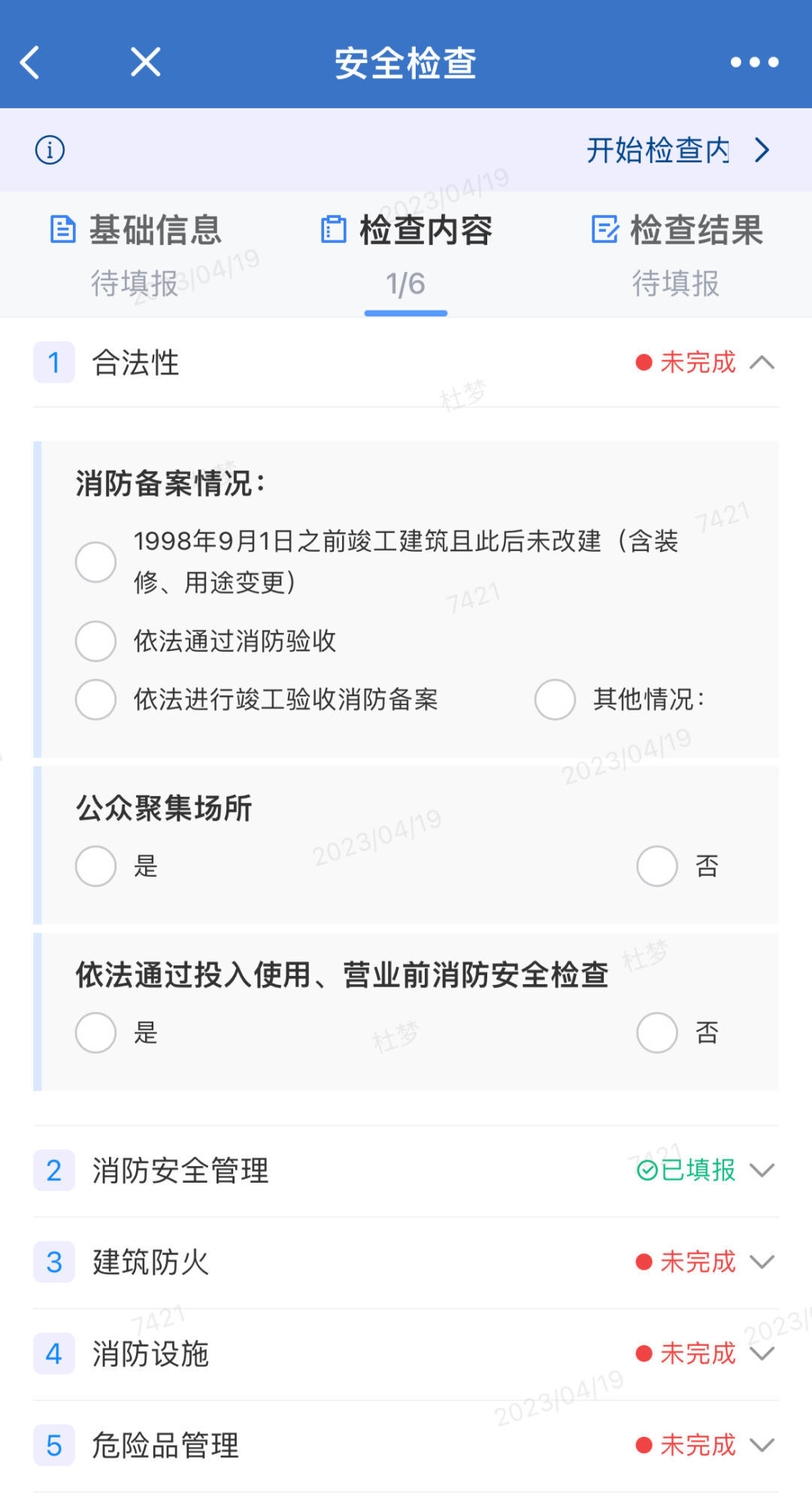
Task: Click the 检查内容 clipboard icon
Action: (333, 229)
